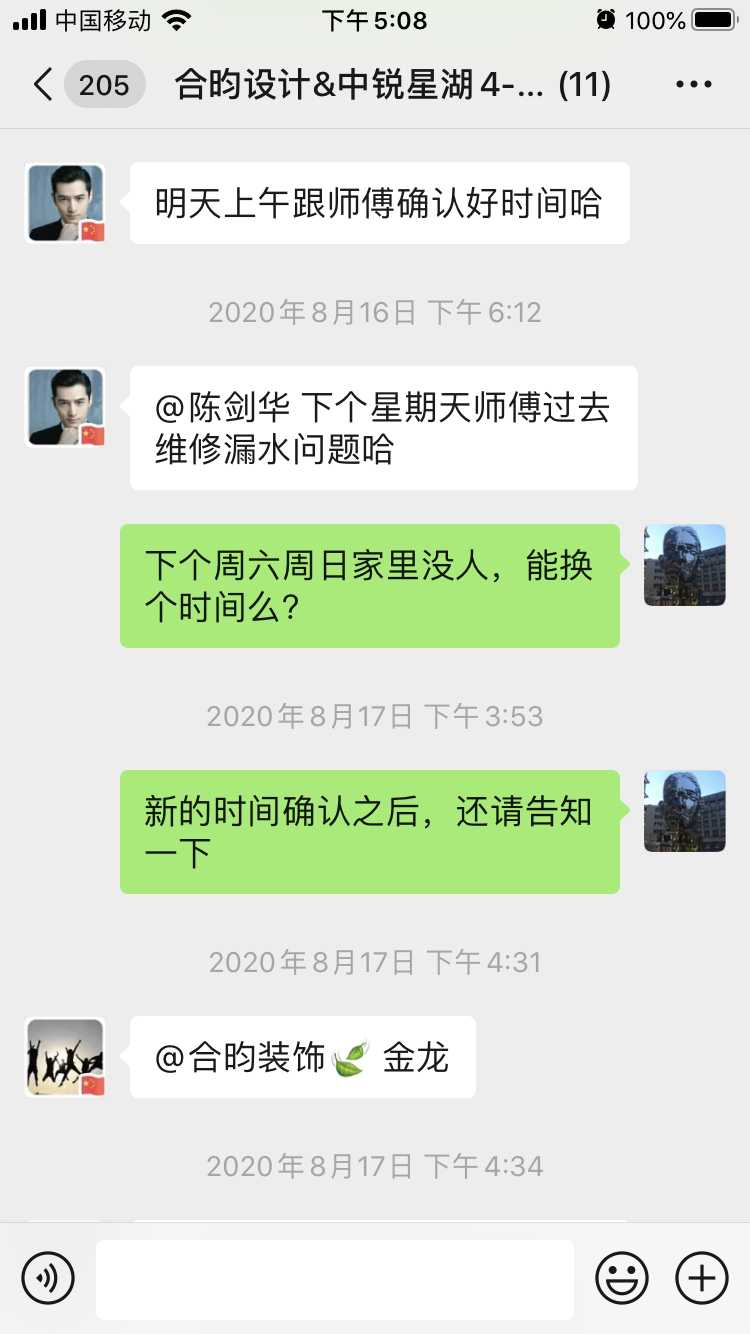This screenshot has width=750, height=1334.
Task: Open the plus attachments menu
Action: (x=701, y=1278)
